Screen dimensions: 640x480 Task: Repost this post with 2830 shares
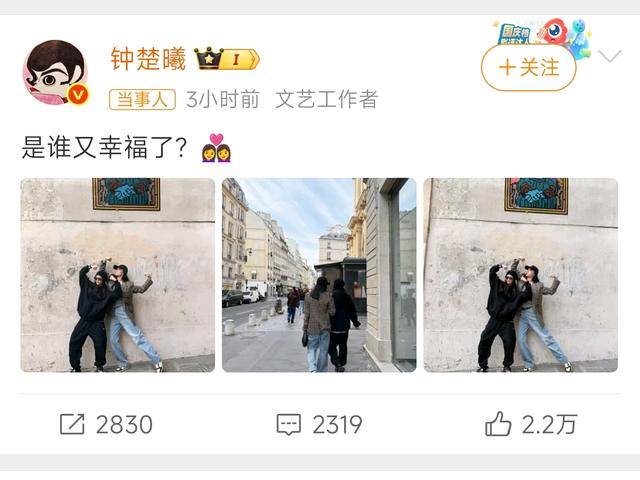106,424
